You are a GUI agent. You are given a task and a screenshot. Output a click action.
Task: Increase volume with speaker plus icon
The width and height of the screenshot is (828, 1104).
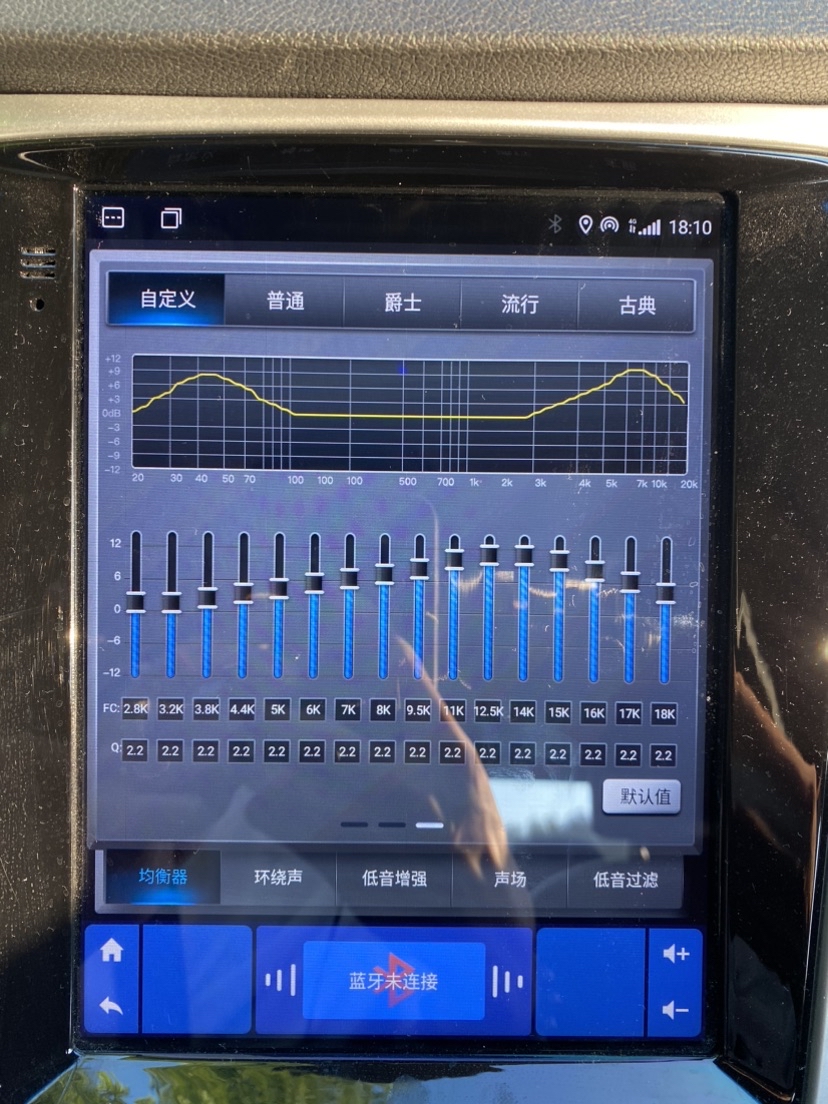[x=676, y=954]
